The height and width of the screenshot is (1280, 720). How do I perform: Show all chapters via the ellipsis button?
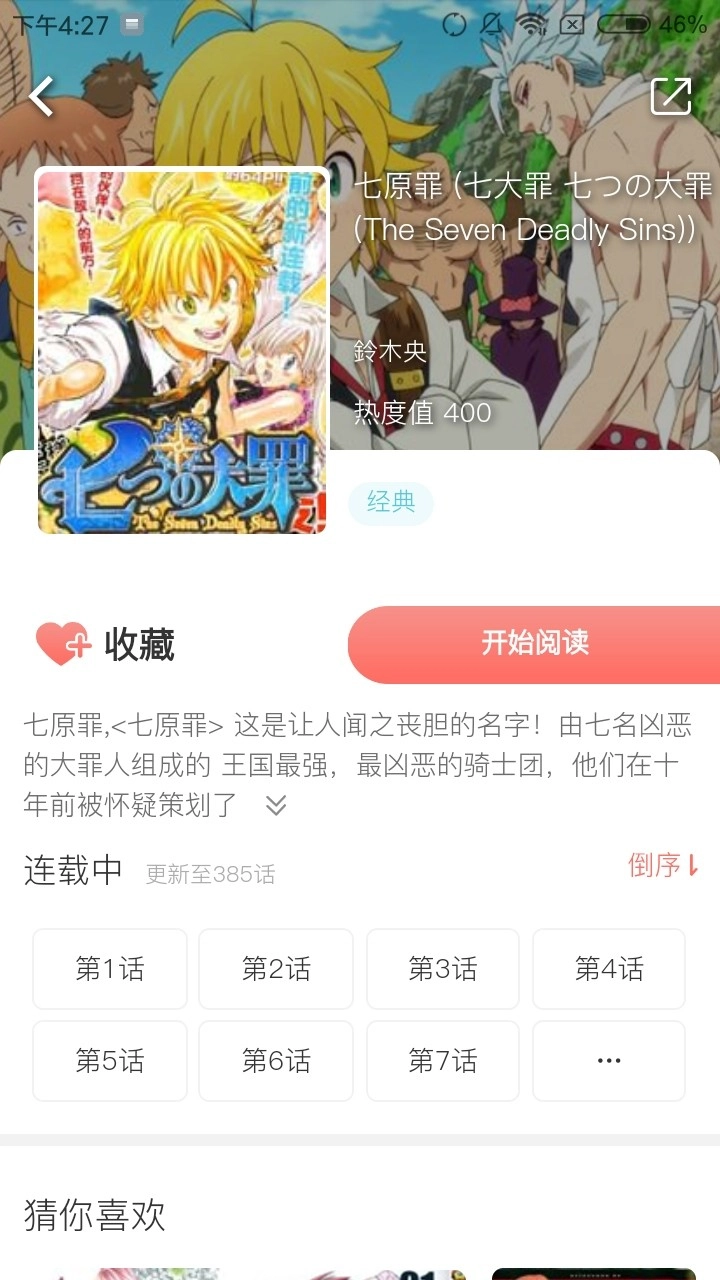[608, 1061]
